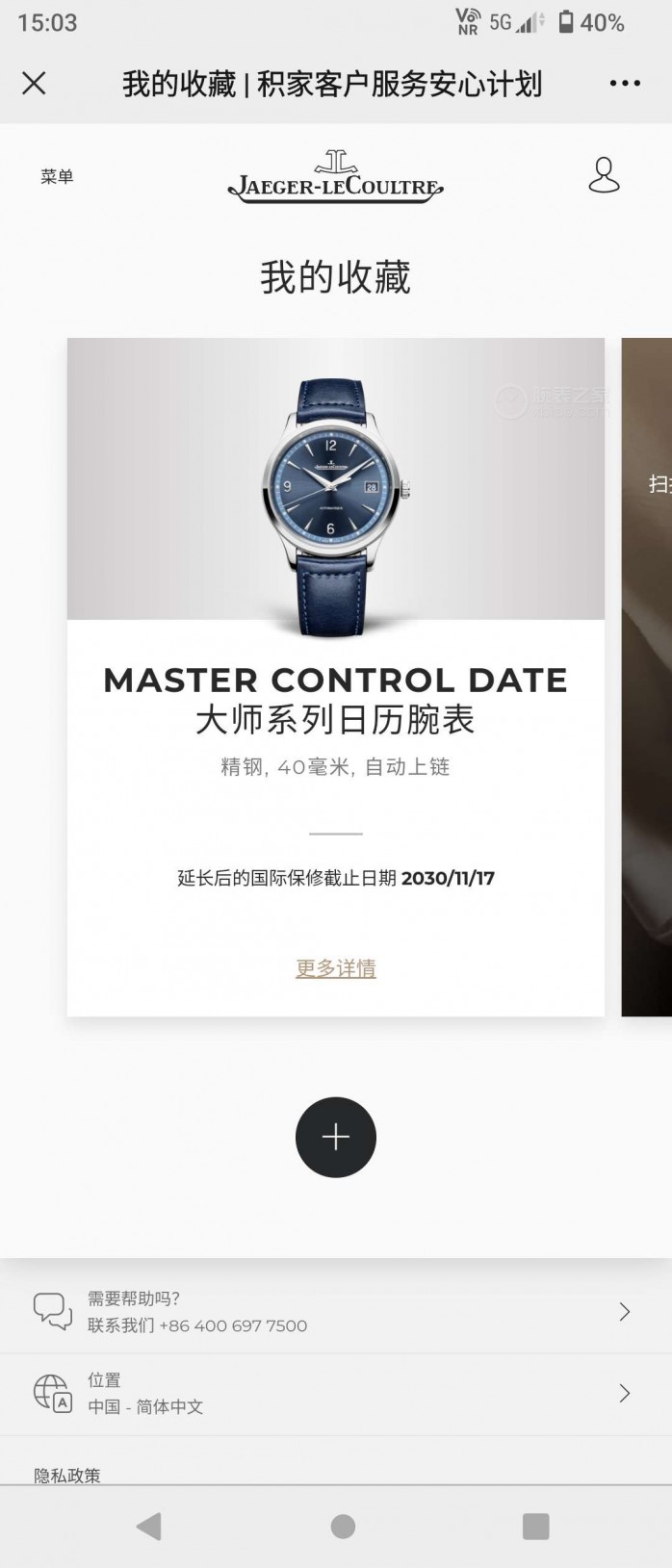Screen dimensions: 672x1568
Task: Open the 需要帮助吗 contact us row
Action: pyautogui.click(x=335, y=1311)
